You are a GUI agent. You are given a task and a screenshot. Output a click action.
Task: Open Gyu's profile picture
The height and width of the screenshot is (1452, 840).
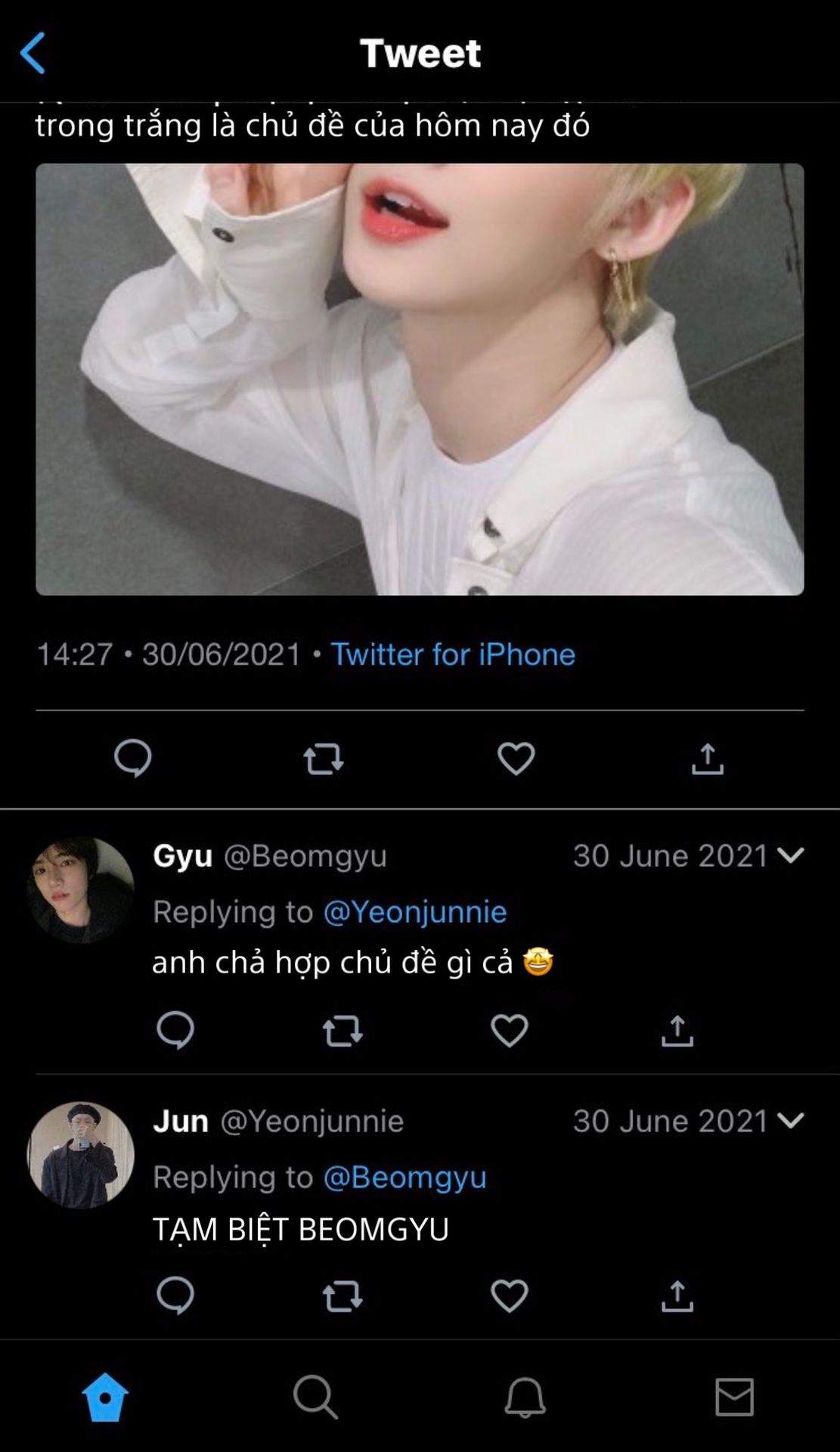(x=81, y=890)
